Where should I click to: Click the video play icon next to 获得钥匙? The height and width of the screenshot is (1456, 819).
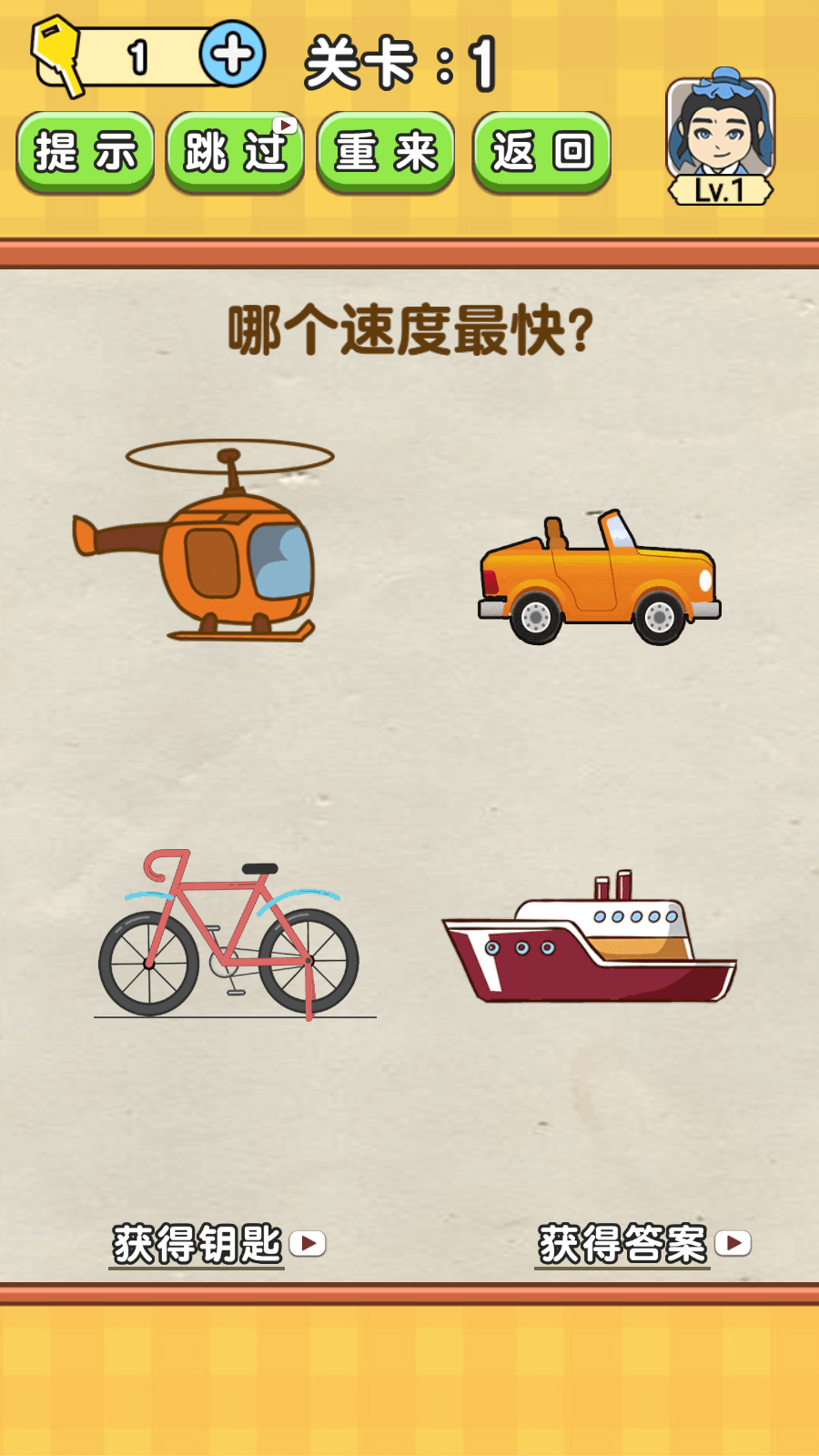click(x=309, y=1242)
